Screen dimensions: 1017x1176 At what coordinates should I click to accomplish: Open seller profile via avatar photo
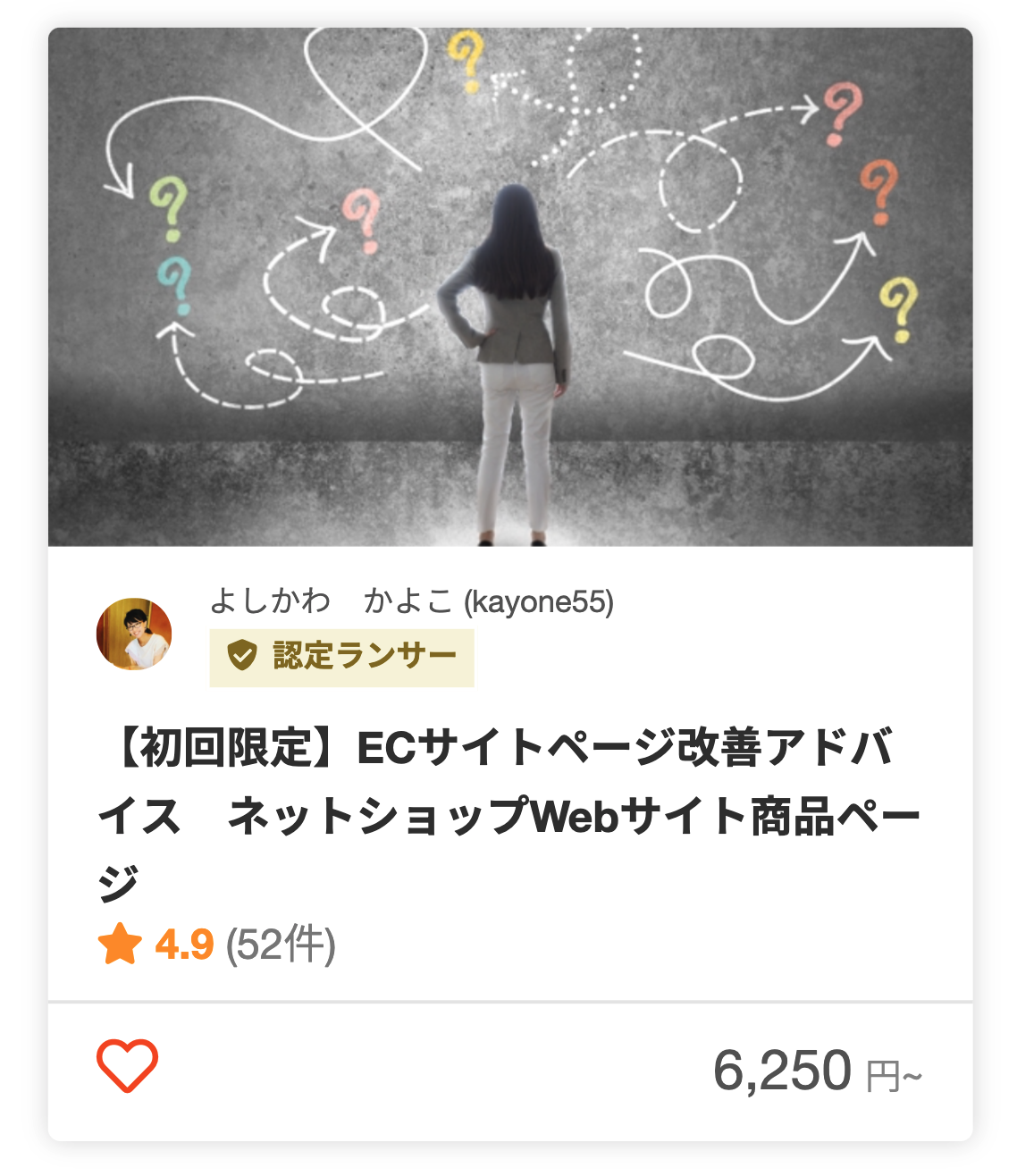[x=136, y=635]
